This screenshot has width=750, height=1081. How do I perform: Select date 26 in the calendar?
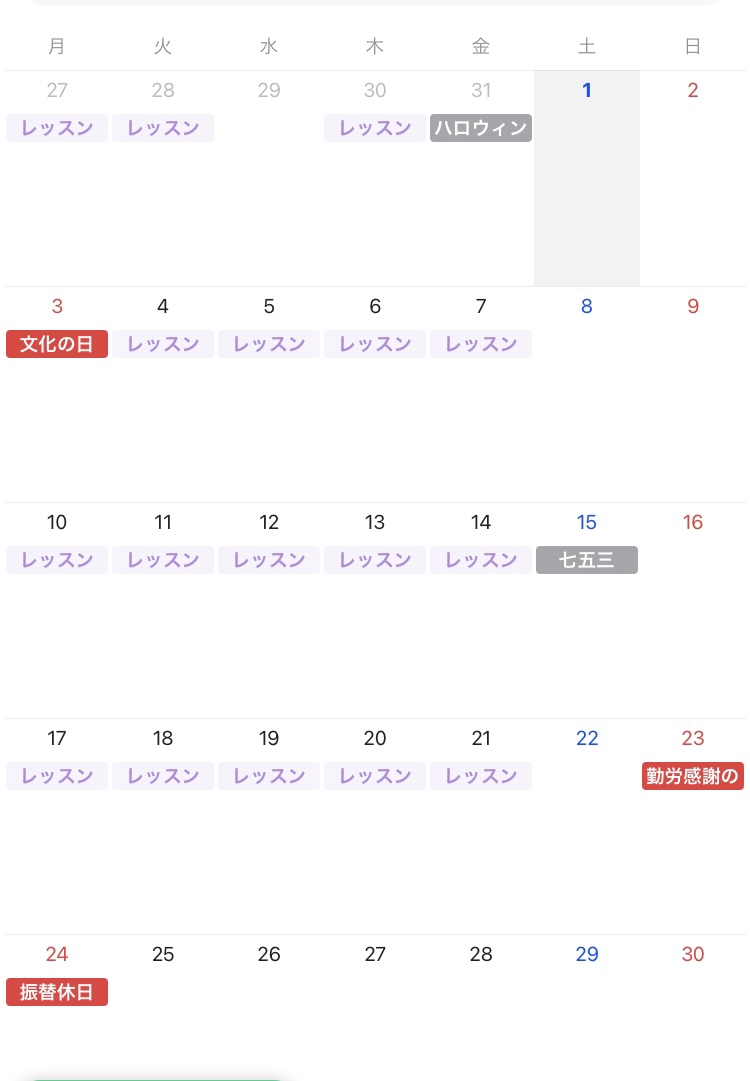click(x=269, y=955)
